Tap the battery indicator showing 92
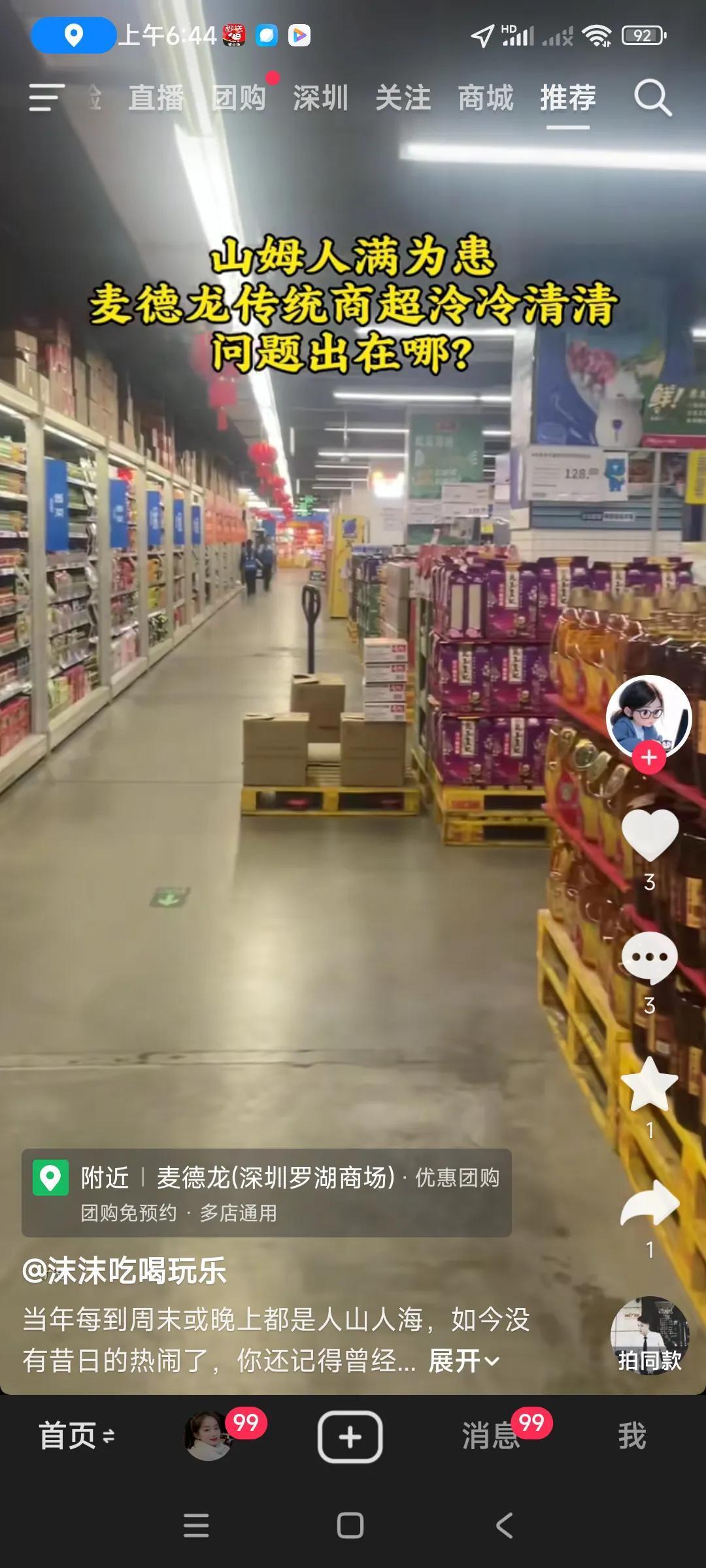 (x=644, y=37)
